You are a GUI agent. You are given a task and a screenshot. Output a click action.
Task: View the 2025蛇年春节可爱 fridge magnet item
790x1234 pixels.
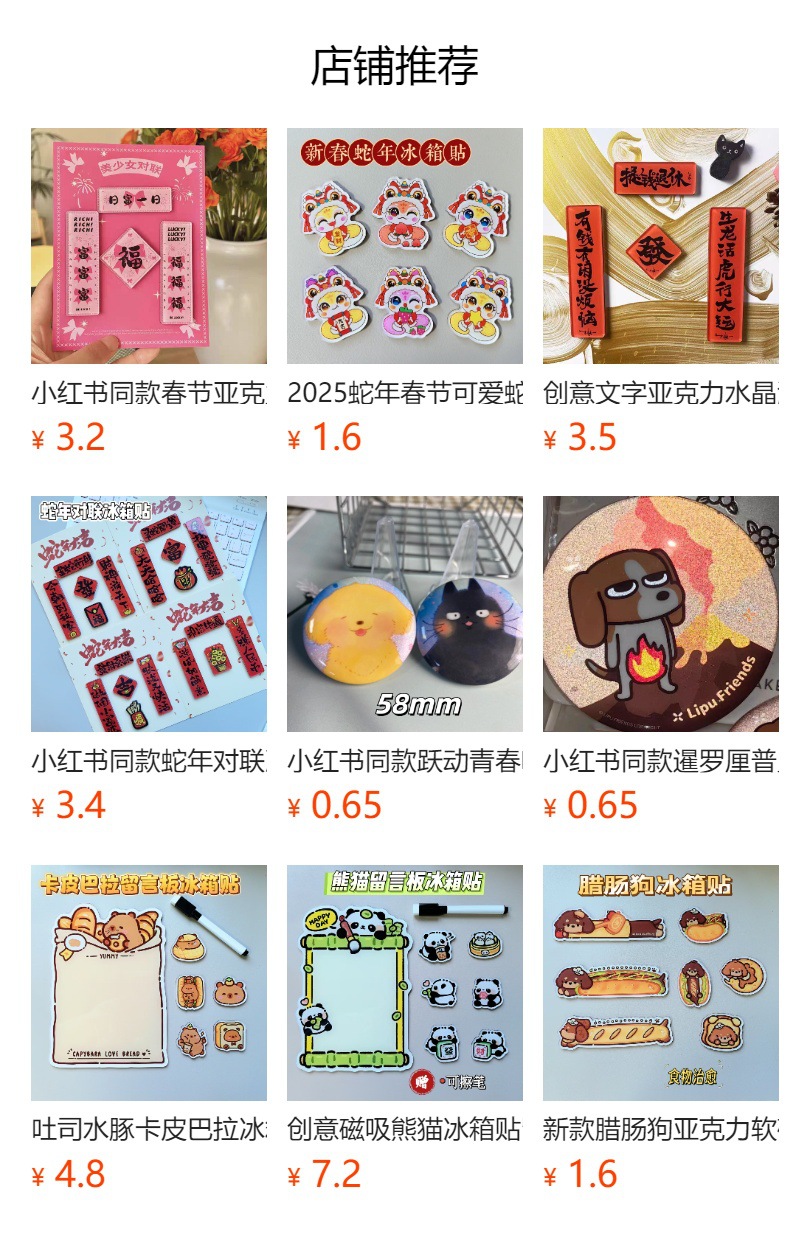click(405, 246)
